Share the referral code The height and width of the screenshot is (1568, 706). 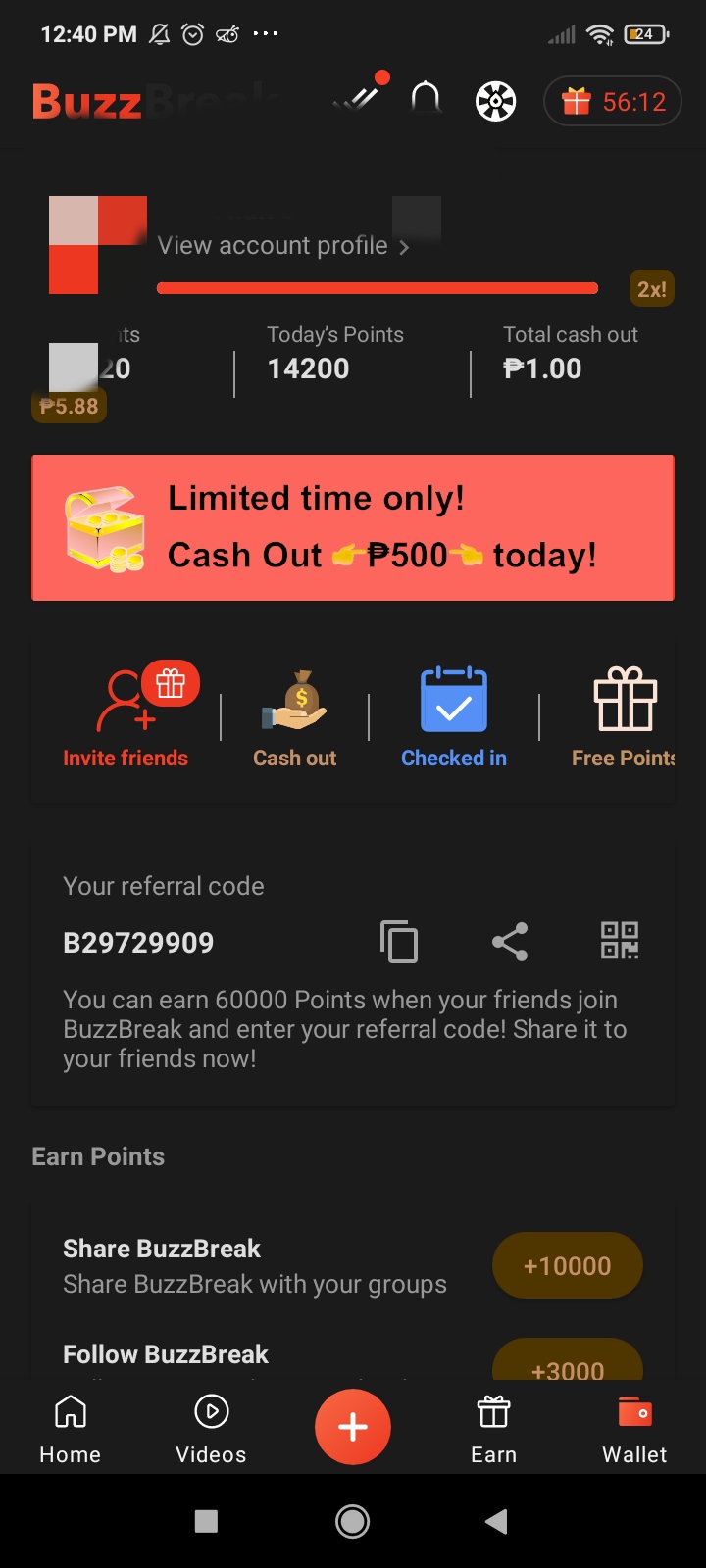[510, 943]
